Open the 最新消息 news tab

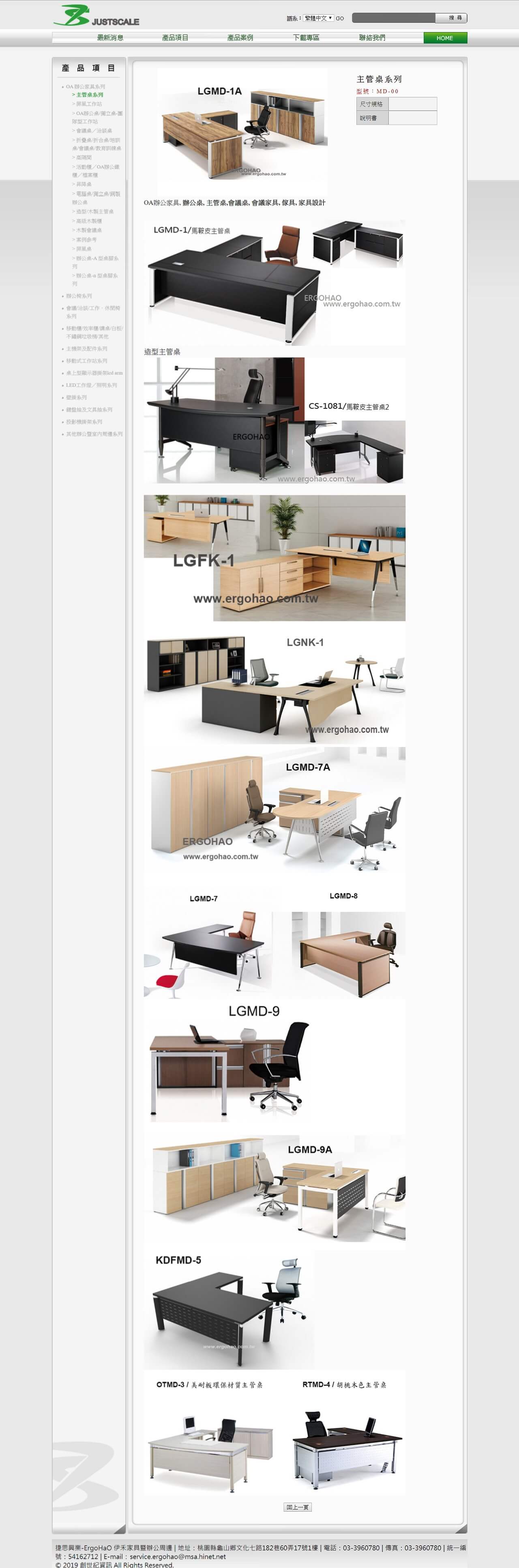pyautogui.click(x=110, y=38)
